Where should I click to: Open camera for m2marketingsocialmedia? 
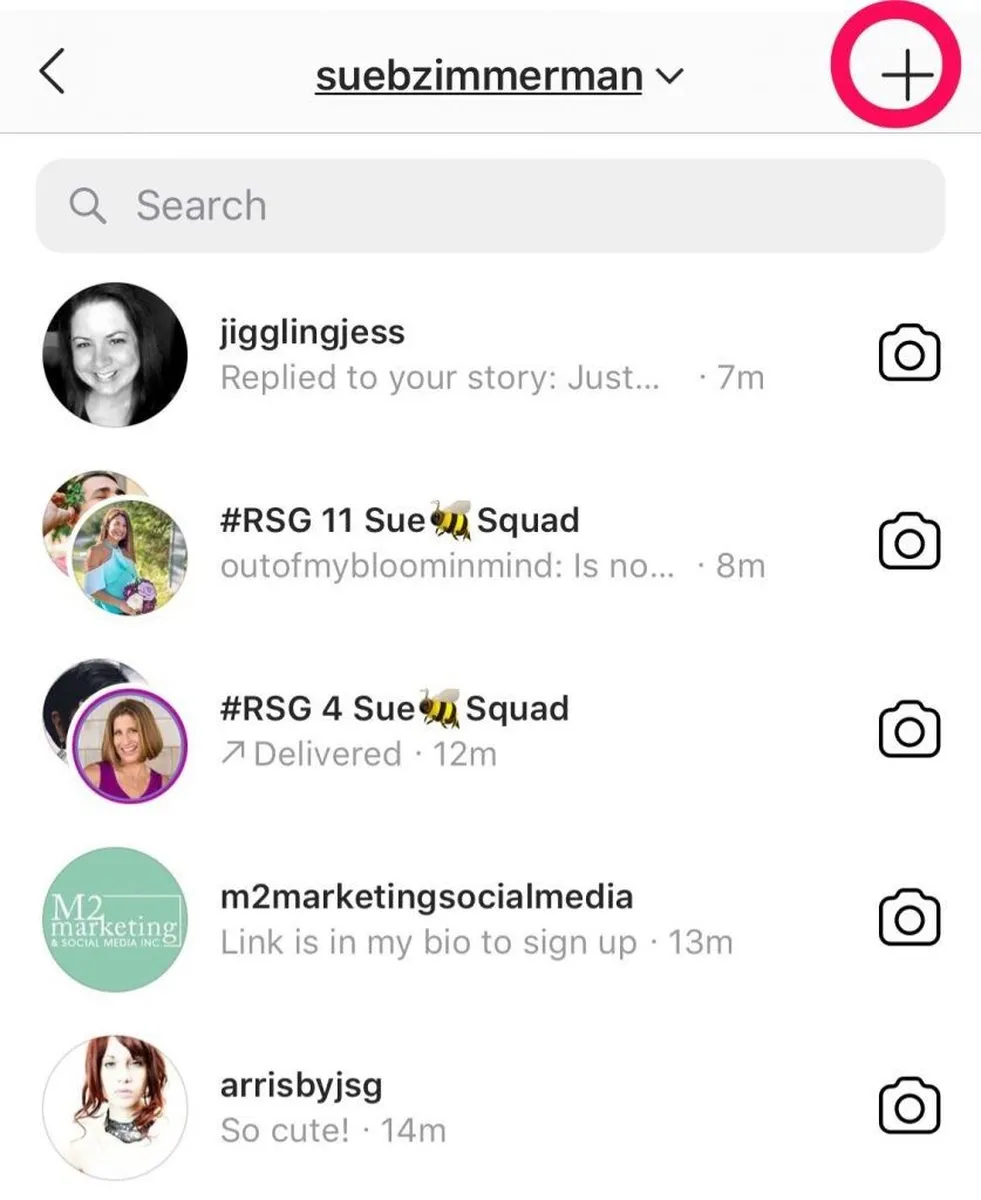(908, 919)
